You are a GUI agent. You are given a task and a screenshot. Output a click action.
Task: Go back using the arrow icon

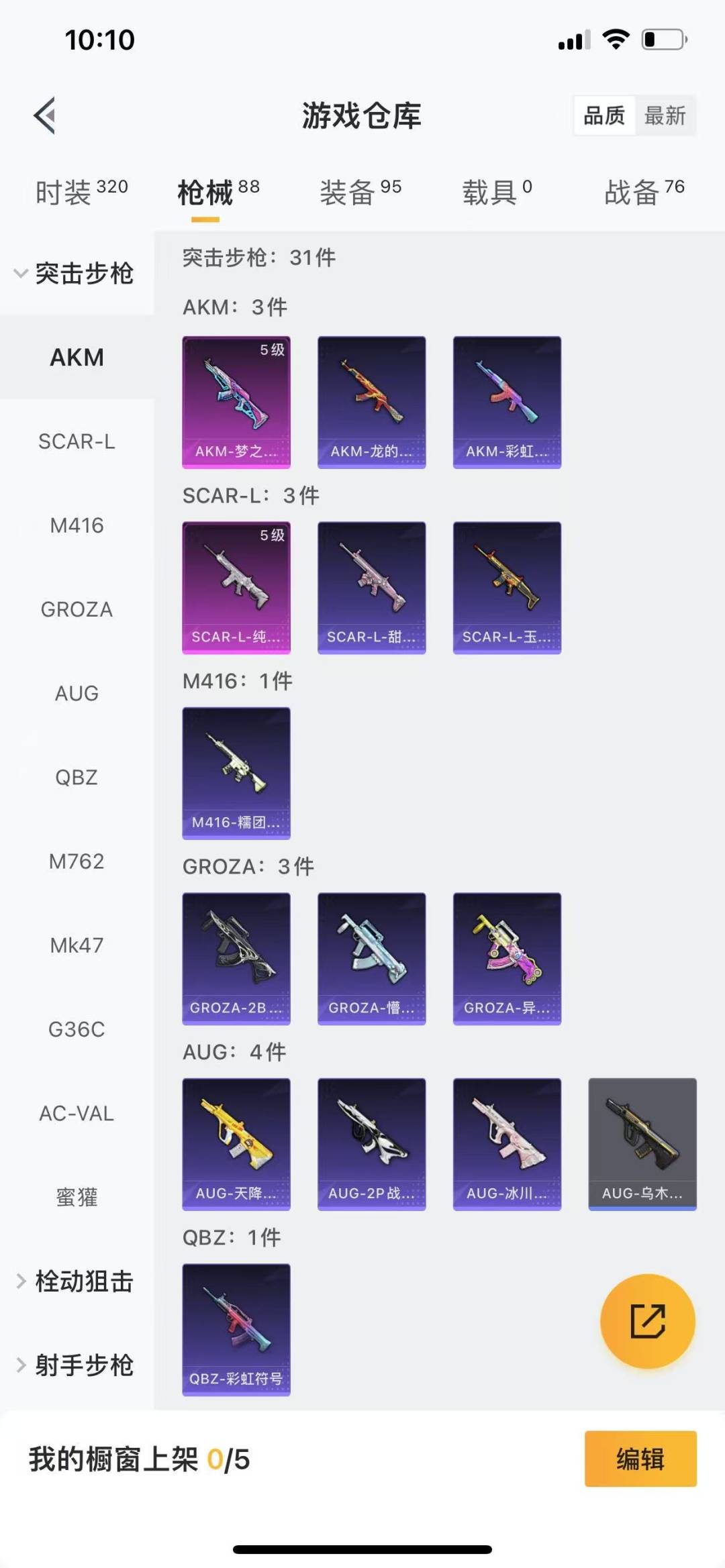44,115
